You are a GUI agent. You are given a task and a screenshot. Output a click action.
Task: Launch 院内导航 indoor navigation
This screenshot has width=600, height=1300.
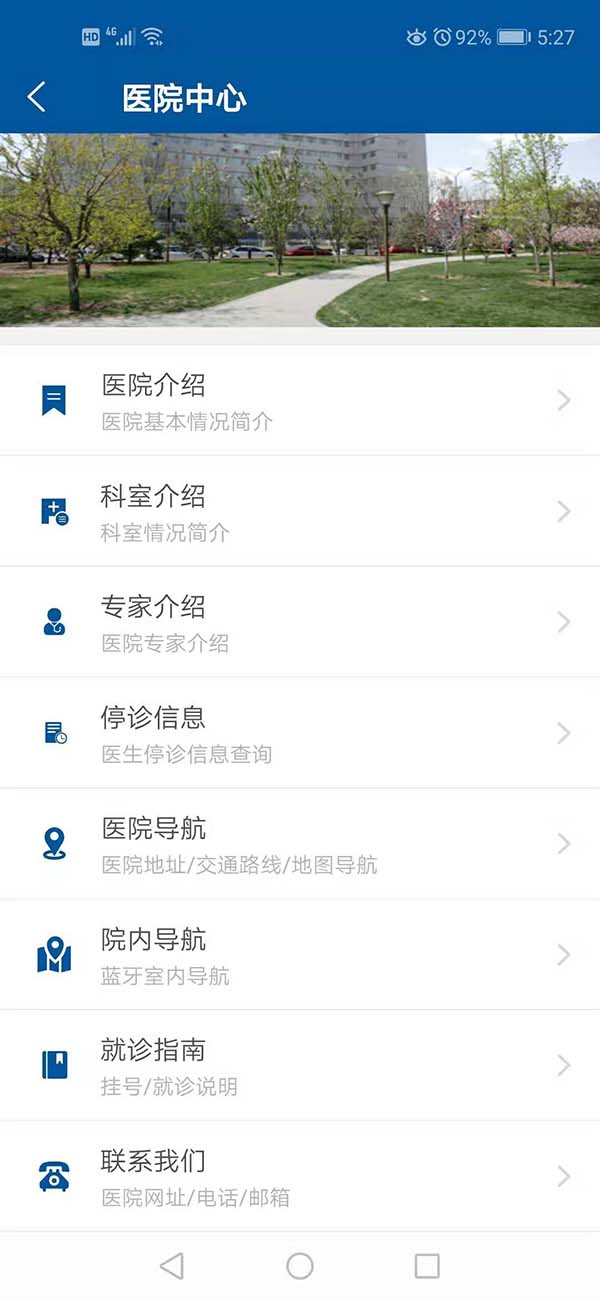click(300, 955)
